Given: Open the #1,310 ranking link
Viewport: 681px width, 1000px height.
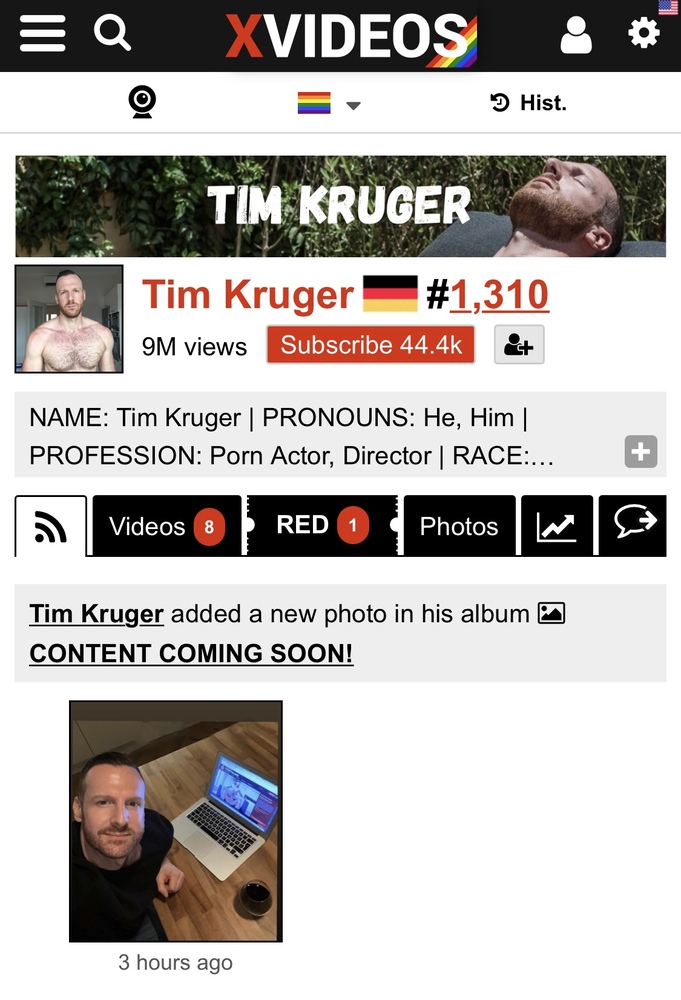Looking at the screenshot, I should point(499,295).
